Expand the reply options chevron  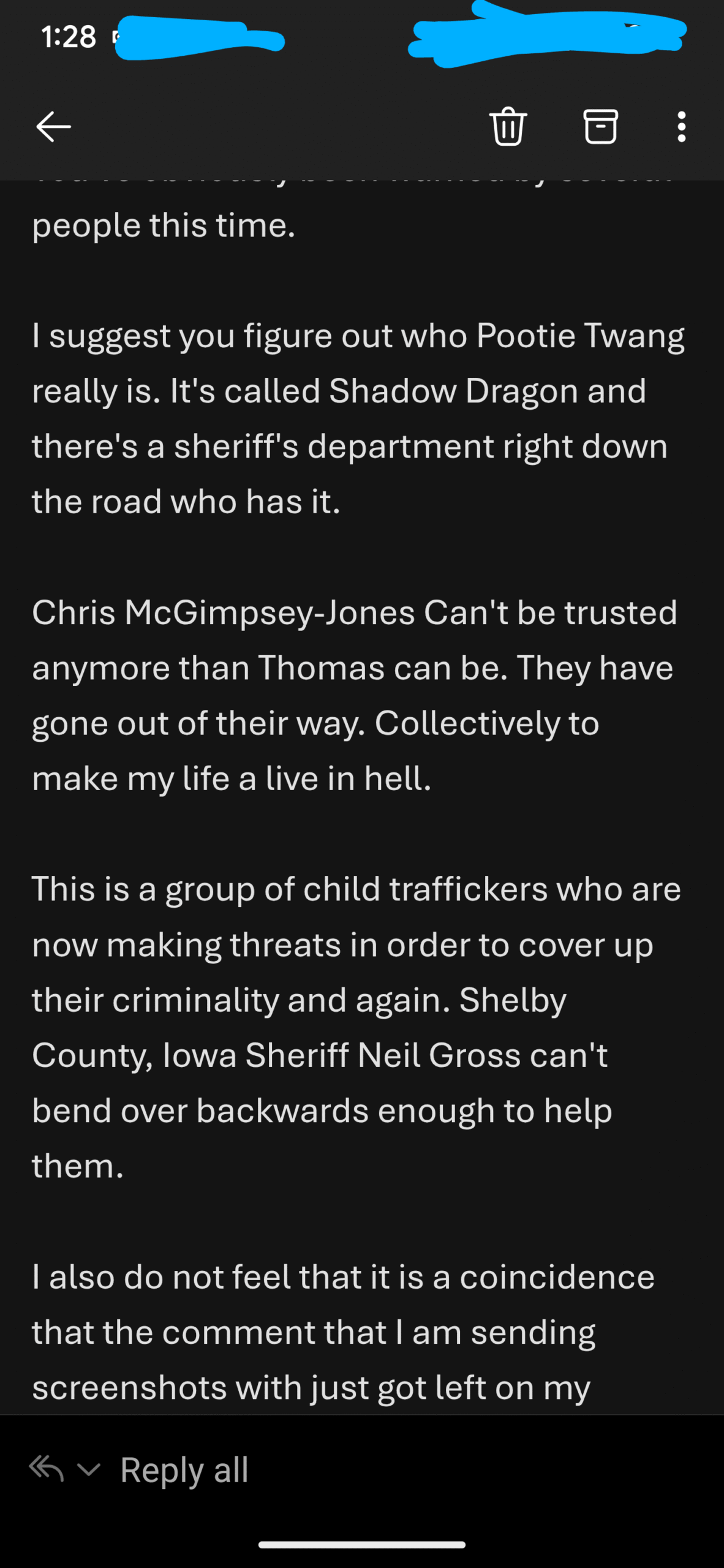89,1469
